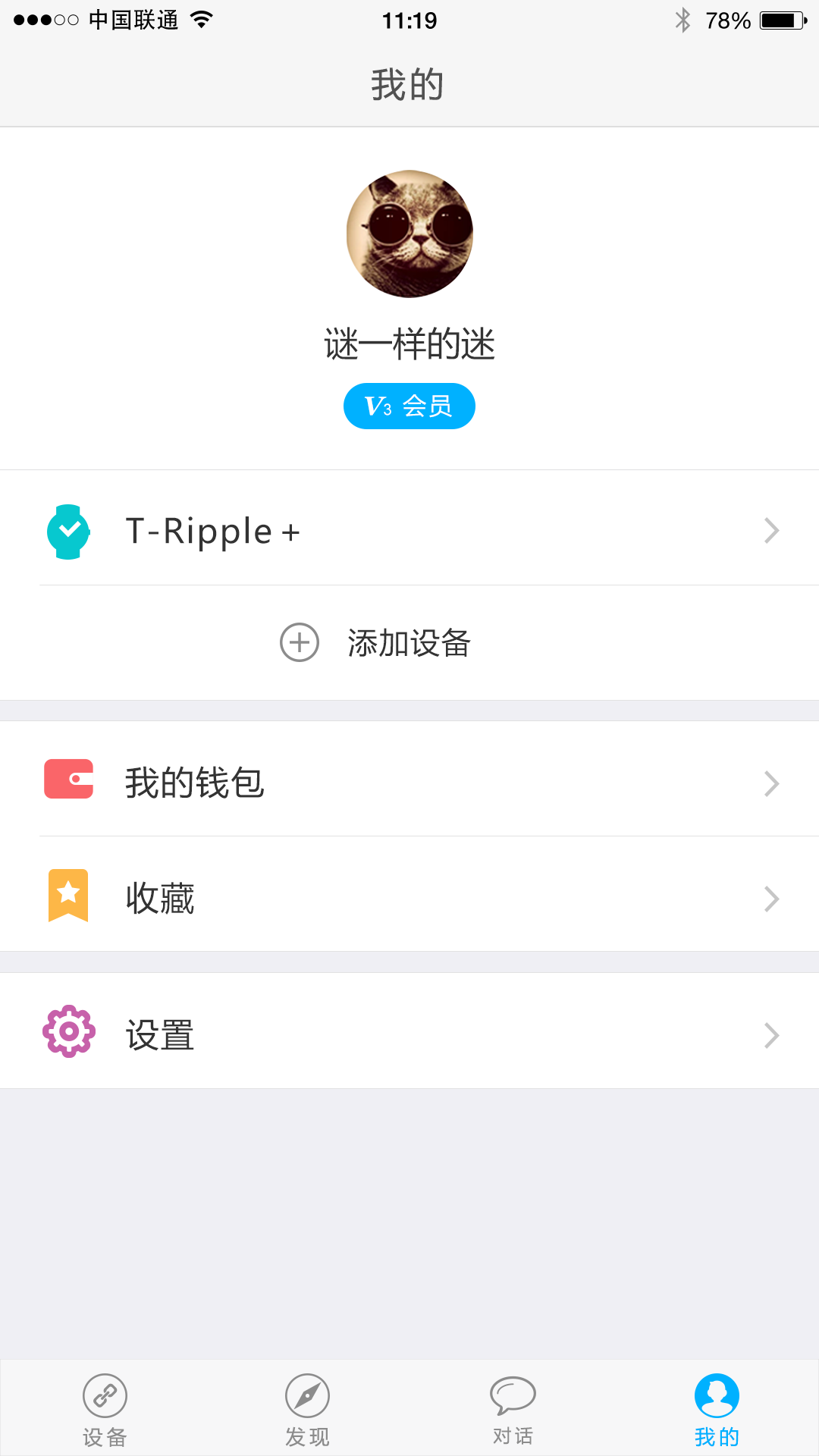Open the T-Ripple+ device row
This screenshot has height=1456, width=819.
(409, 531)
